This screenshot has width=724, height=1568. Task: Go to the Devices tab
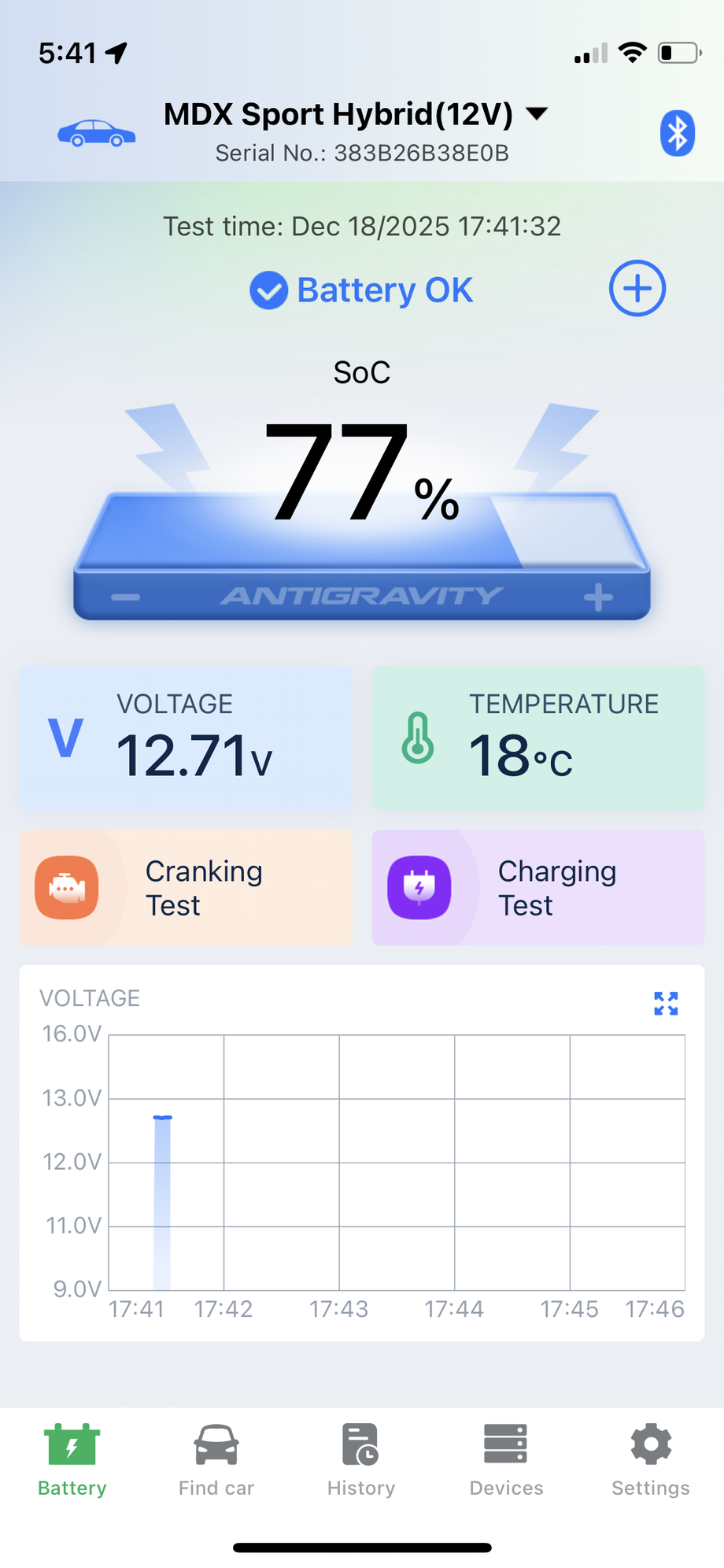(x=506, y=1459)
